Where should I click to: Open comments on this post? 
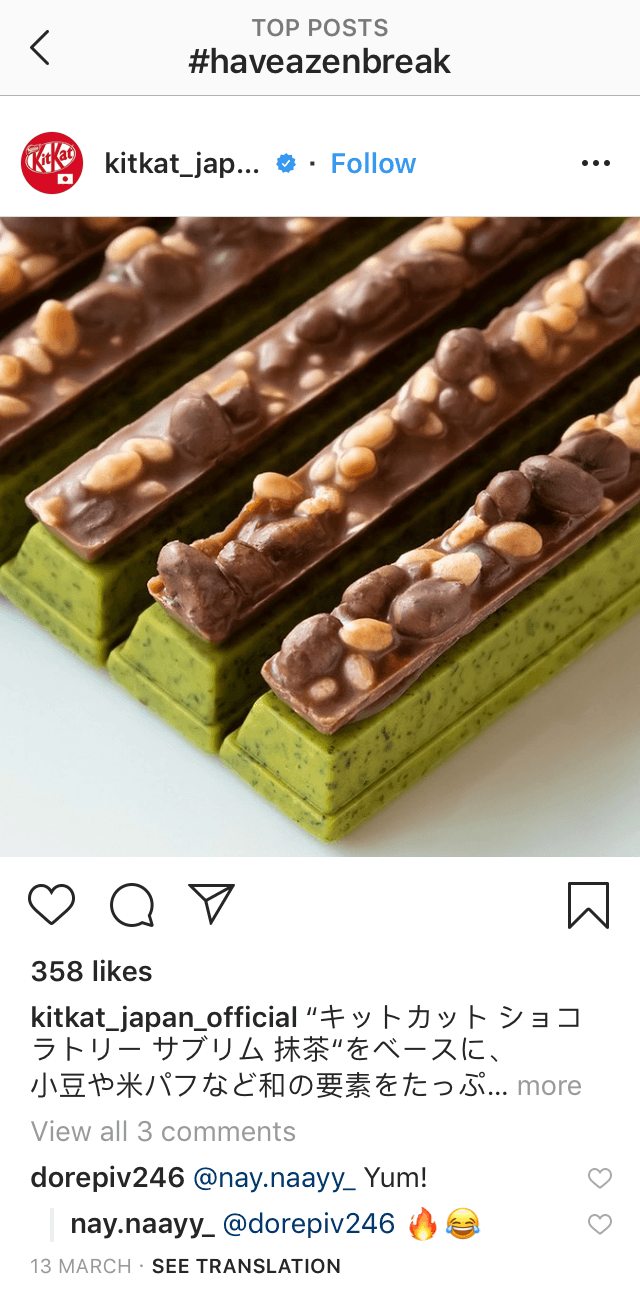(x=132, y=905)
